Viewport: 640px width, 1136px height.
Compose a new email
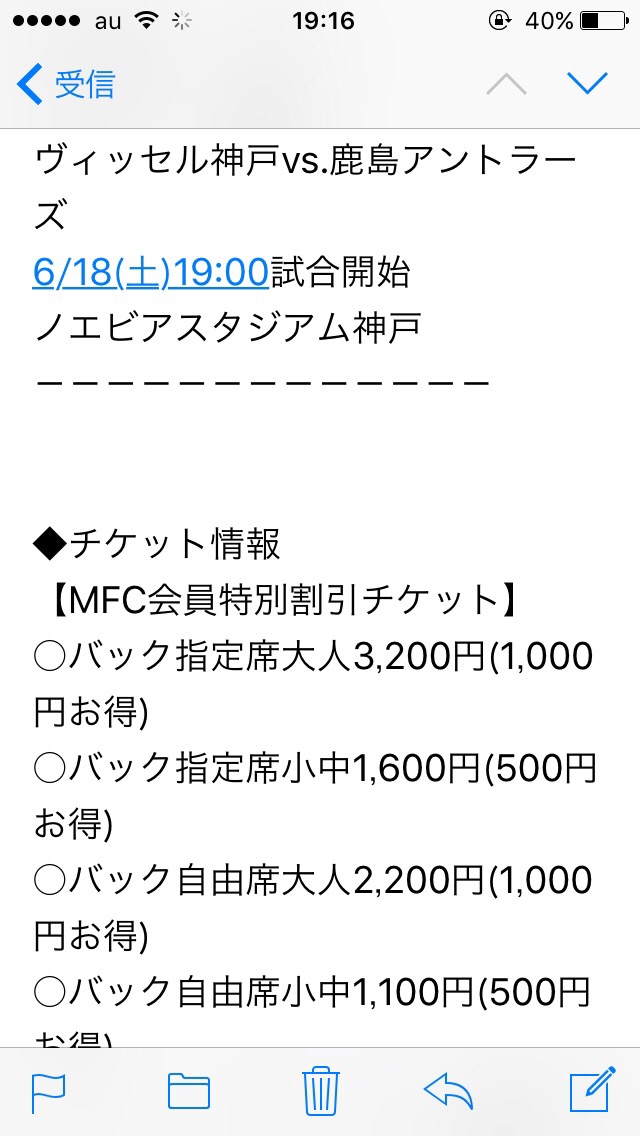tap(590, 1090)
